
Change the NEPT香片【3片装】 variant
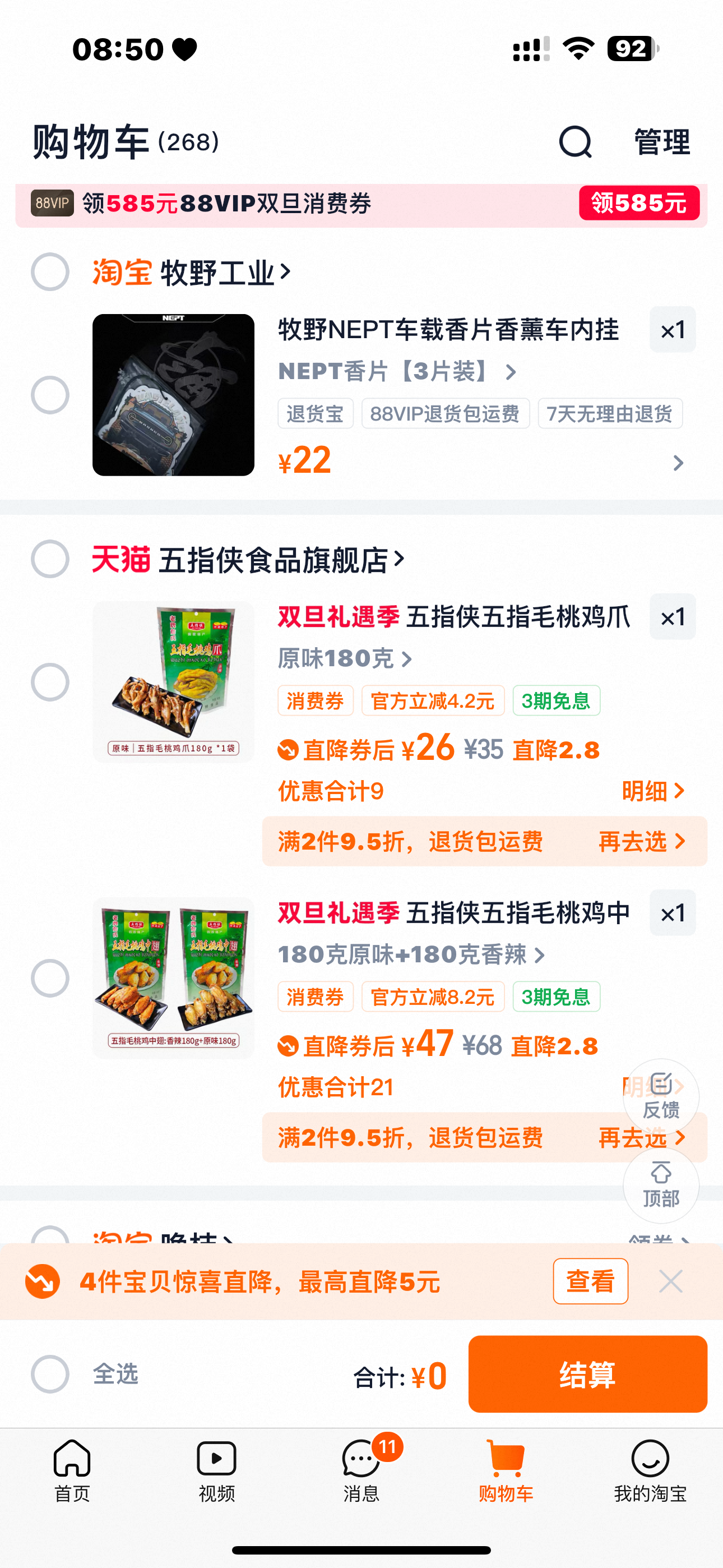[397, 371]
